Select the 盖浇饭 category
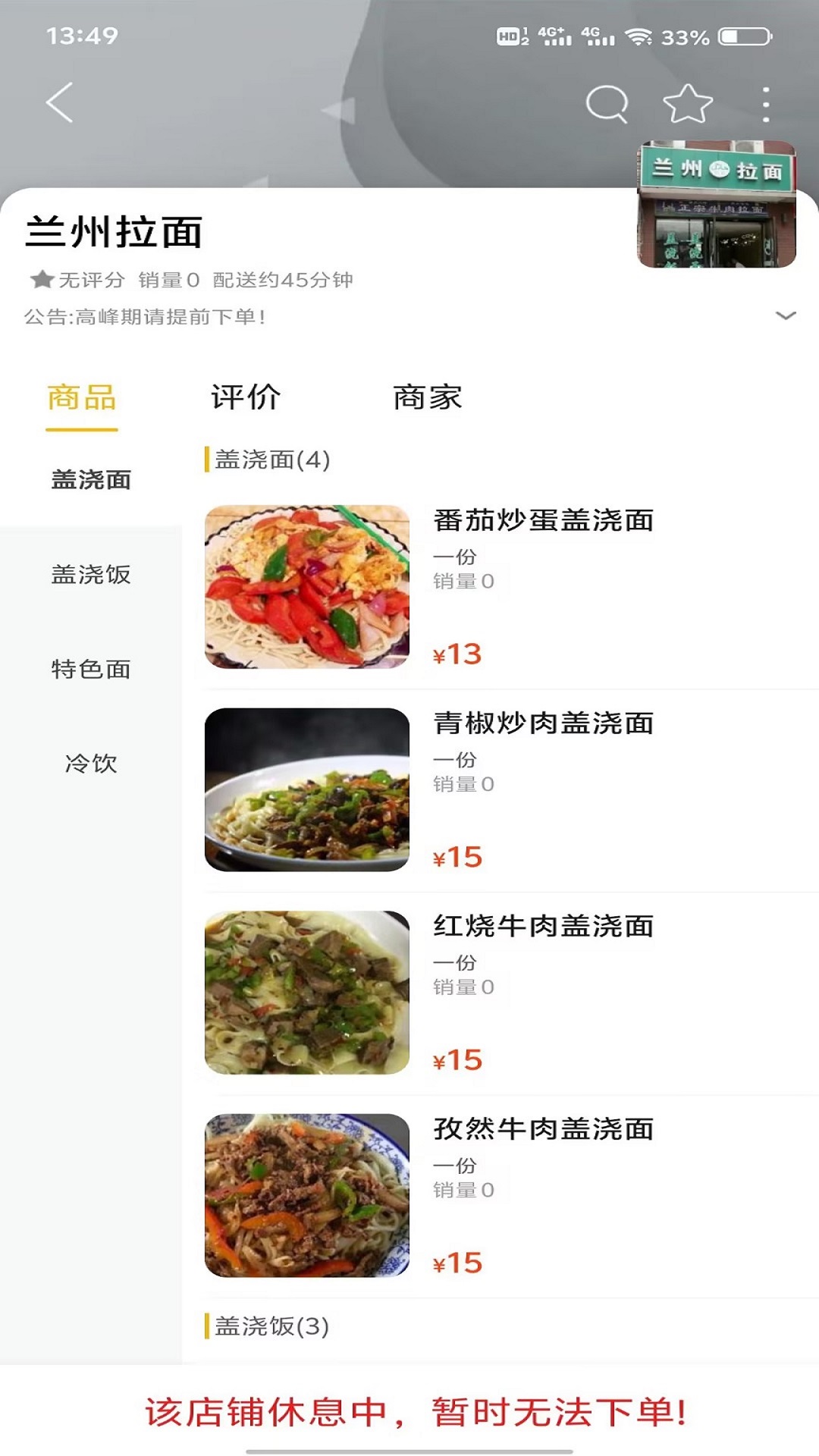819x1456 pixels. (x=91, y=575)
